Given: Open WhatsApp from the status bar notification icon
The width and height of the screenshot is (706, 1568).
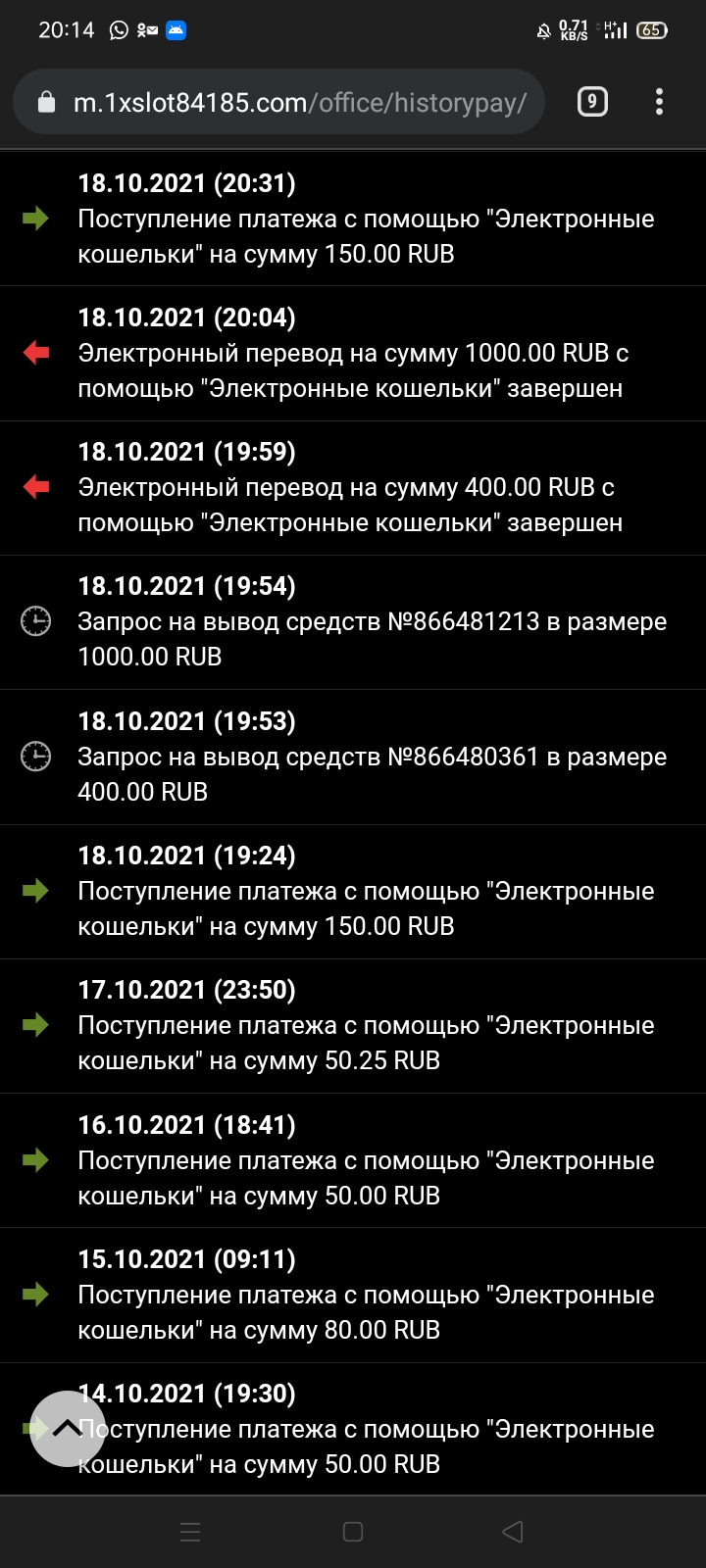Looking at the screenshot, I should click(x=119, y=29).
